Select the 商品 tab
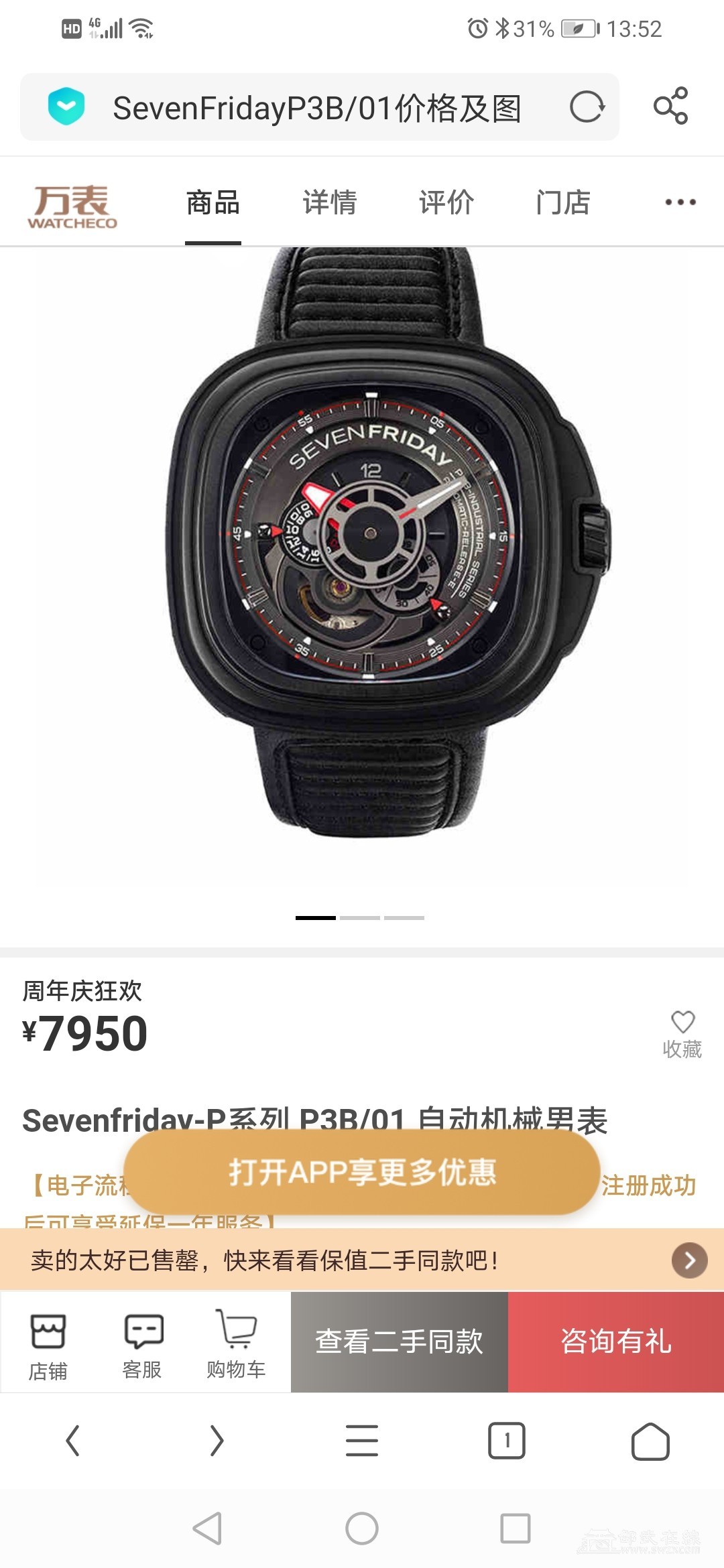The image size is (724, 1568). click(213, 202)
